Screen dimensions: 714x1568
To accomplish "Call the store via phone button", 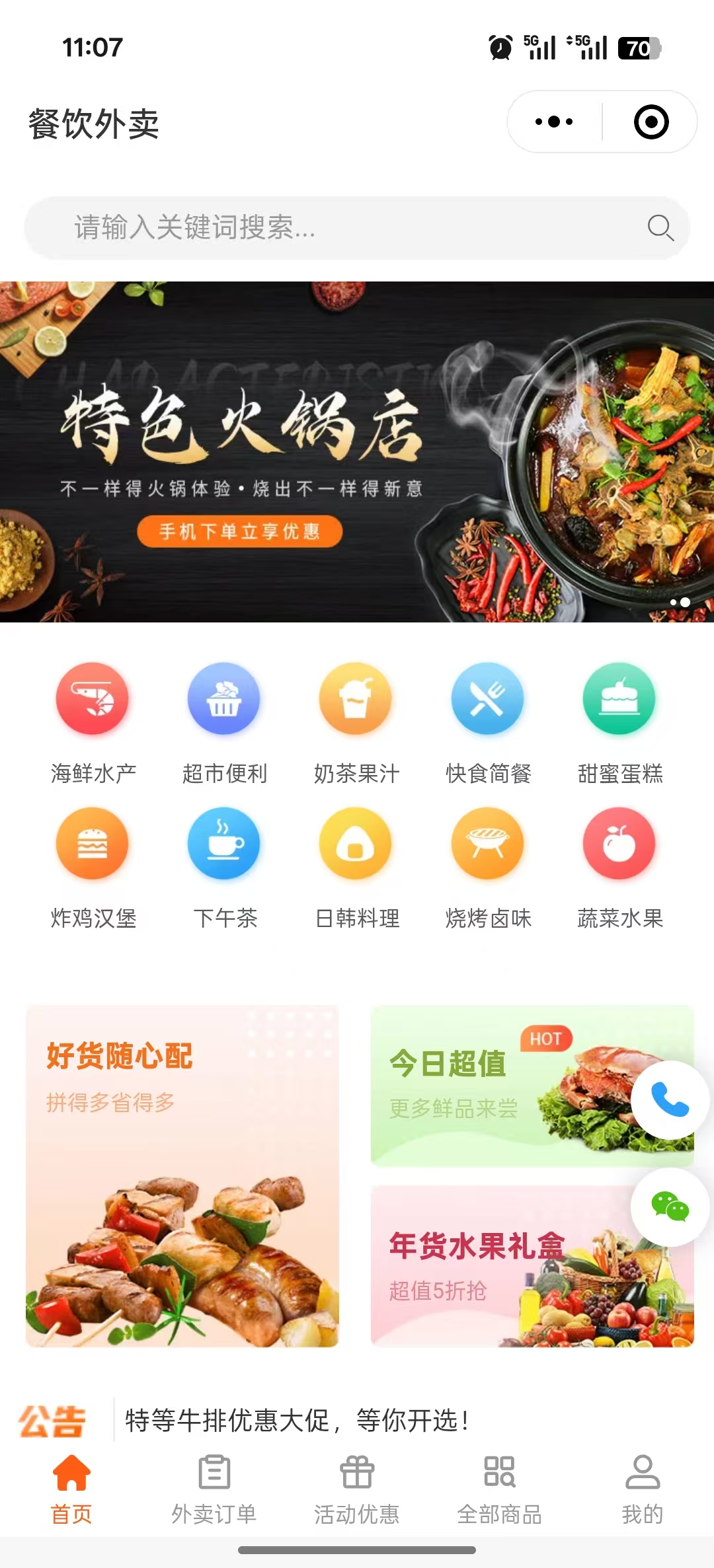I will pyautogui.click(x=670, y=1100).
